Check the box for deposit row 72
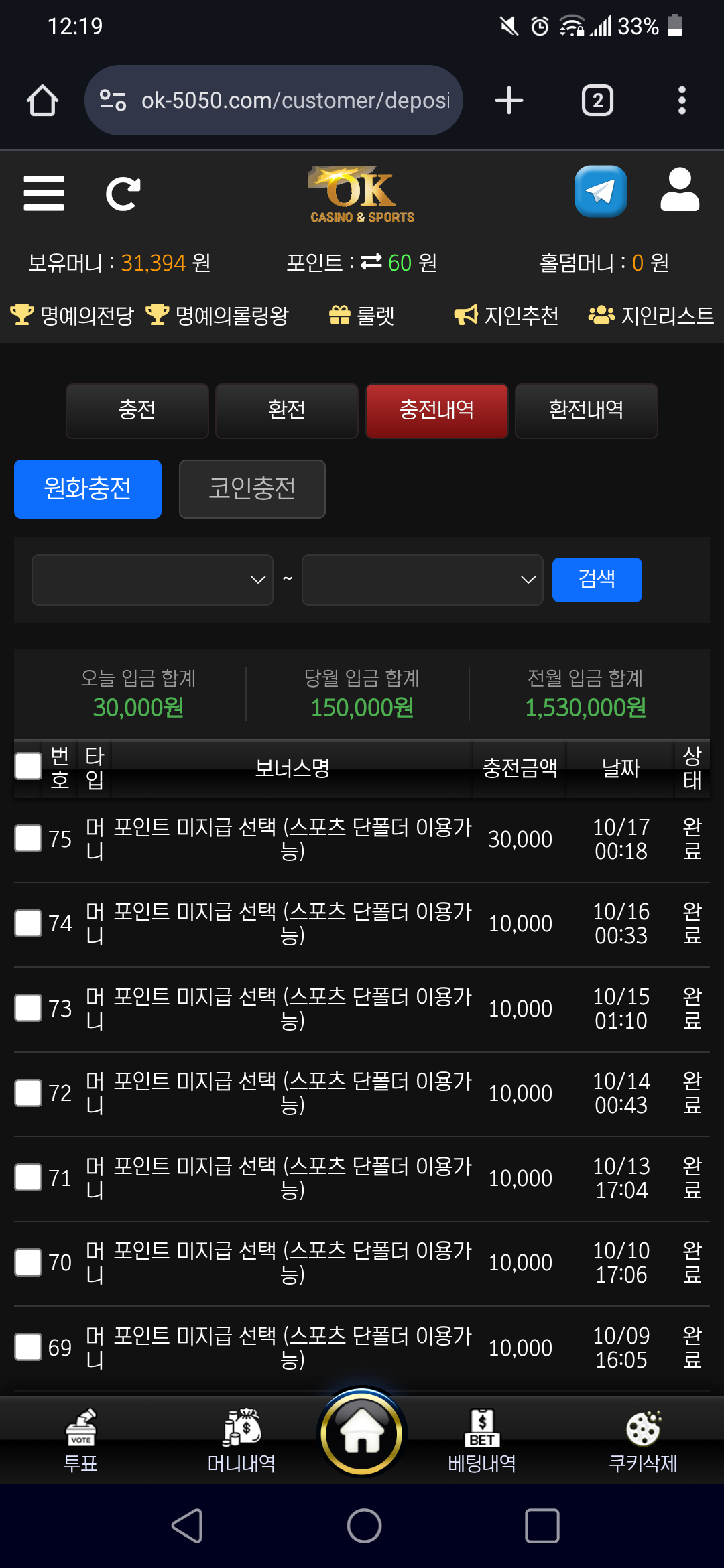Screen dimensions: 724x1568 (28, 1093)
